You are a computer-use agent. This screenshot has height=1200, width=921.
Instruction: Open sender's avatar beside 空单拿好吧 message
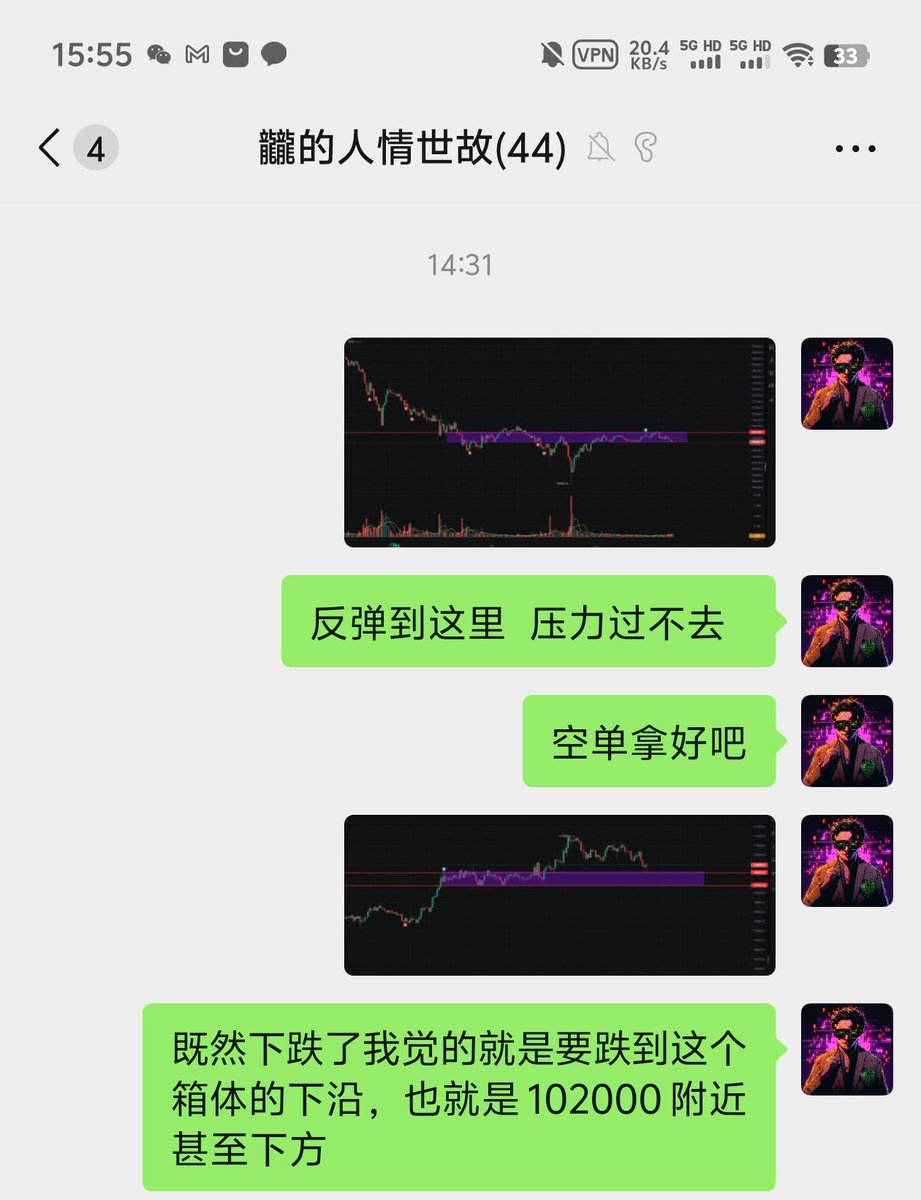846,741
